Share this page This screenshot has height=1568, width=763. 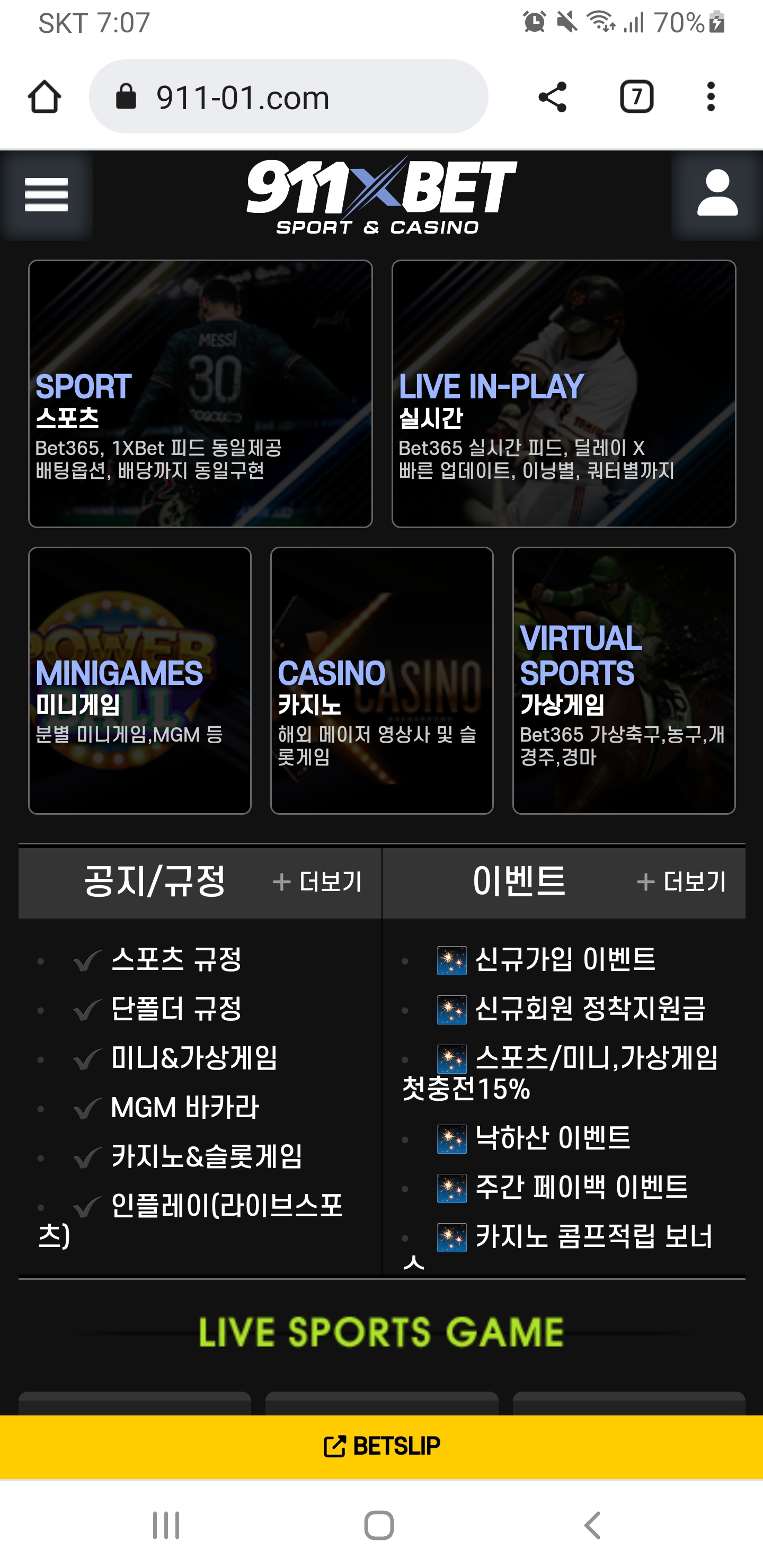click(x=552, y=97)
